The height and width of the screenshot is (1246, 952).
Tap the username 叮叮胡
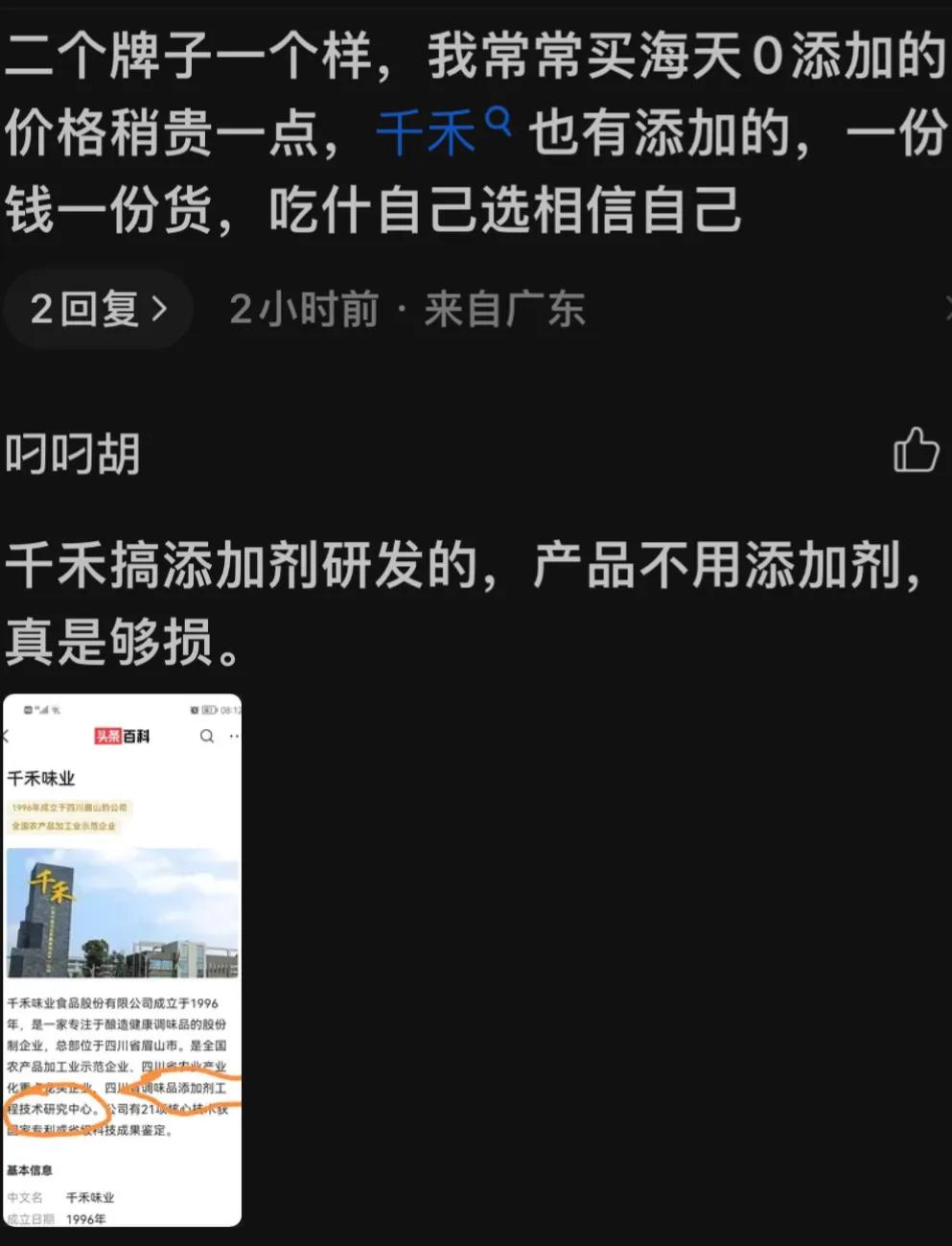click(x=72, y=455)
